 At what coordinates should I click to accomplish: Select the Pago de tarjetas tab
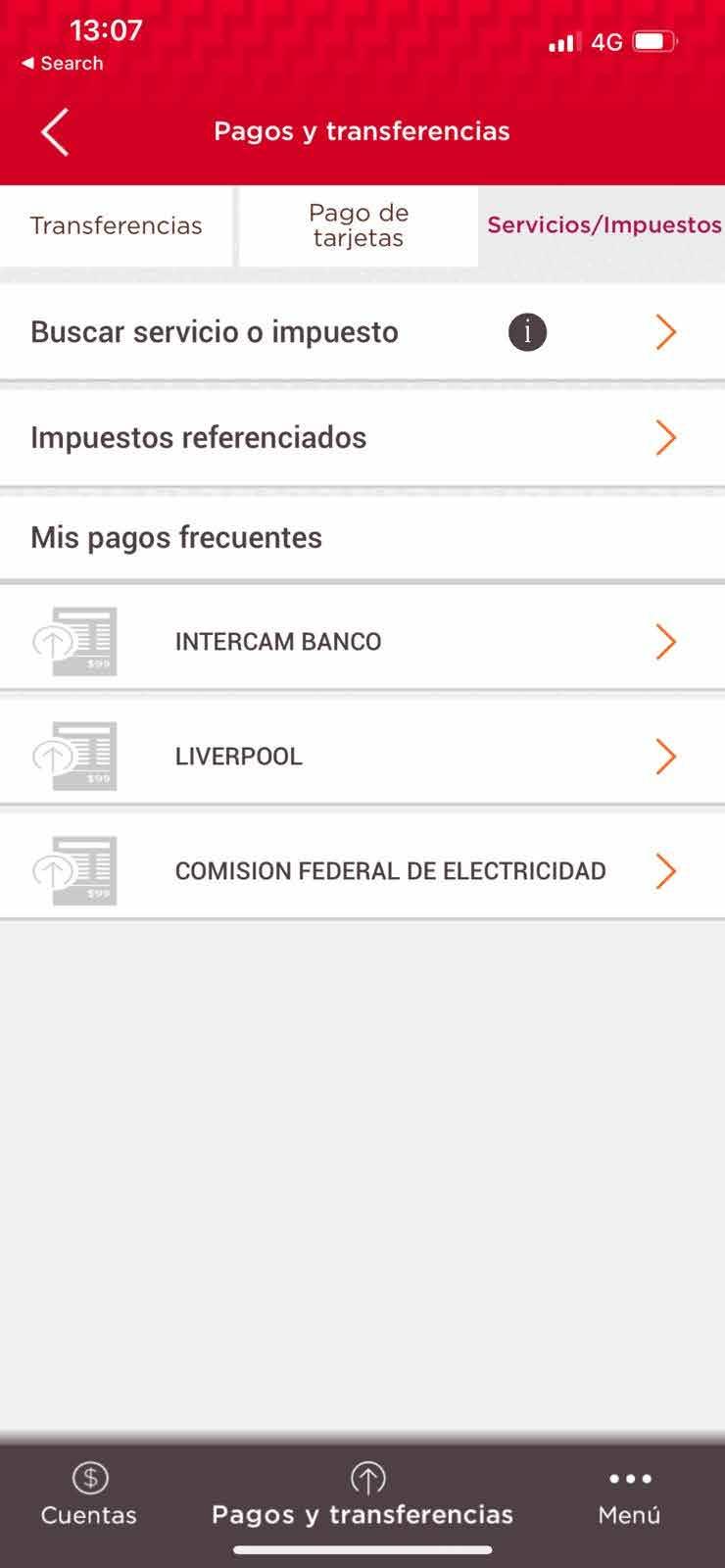click(x=359, y=225)
